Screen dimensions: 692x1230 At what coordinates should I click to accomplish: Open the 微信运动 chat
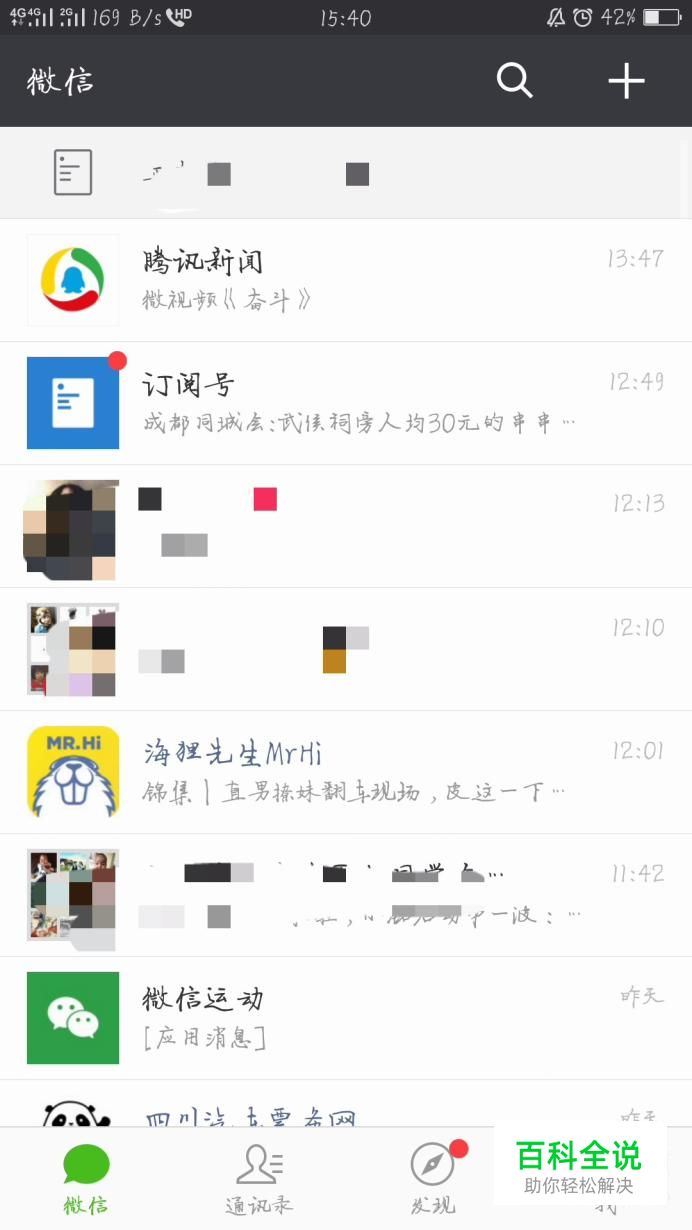[x=345, y=1017]
